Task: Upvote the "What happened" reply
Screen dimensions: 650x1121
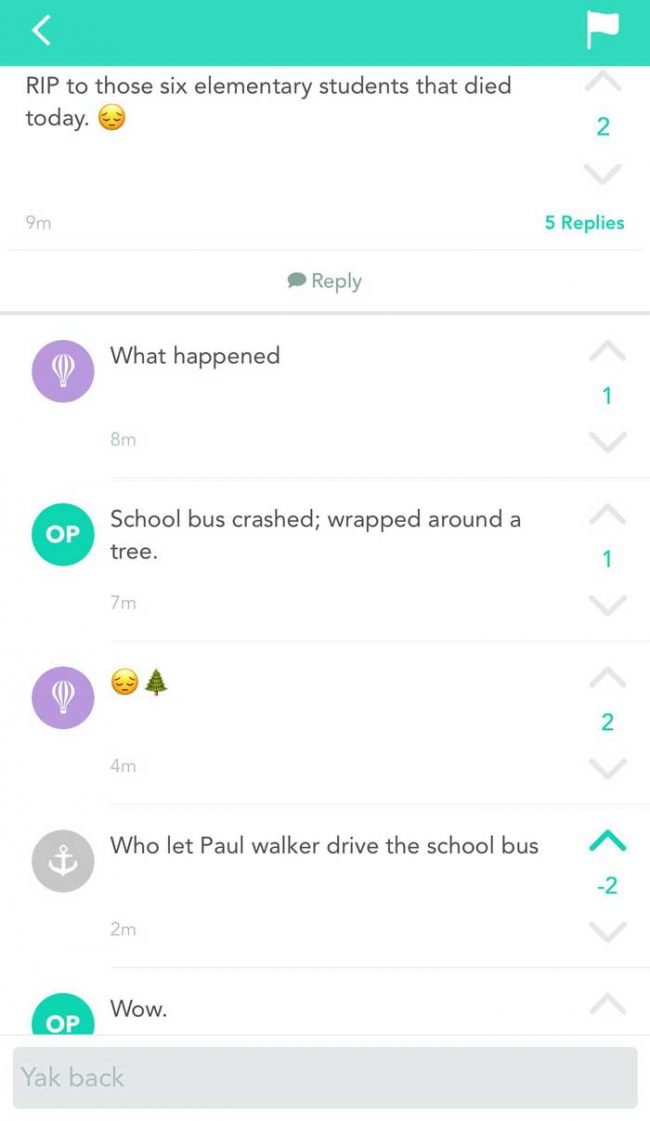Action: [607, 351]
